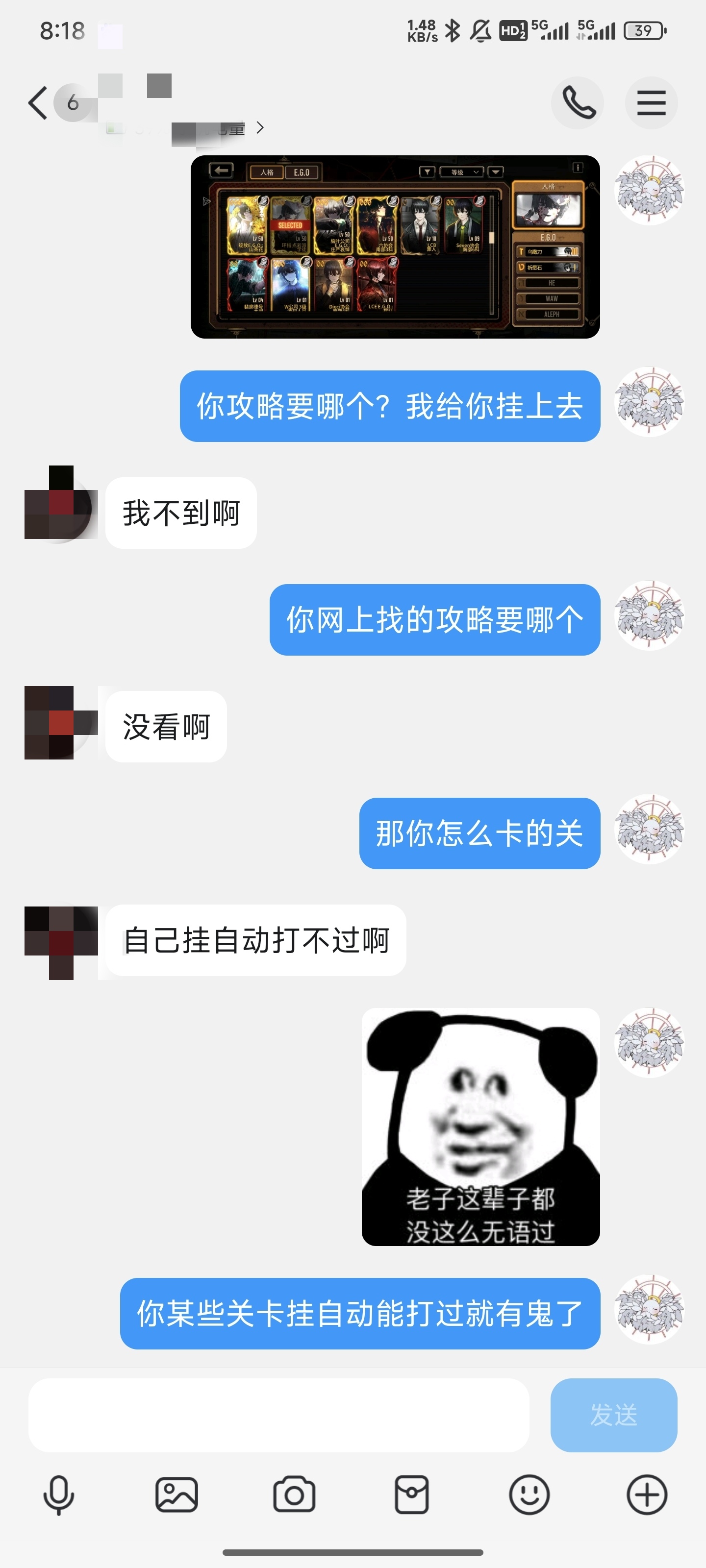Focus the message text field
Screen dimensions: 706x1568
click(x=278, y=1415)
